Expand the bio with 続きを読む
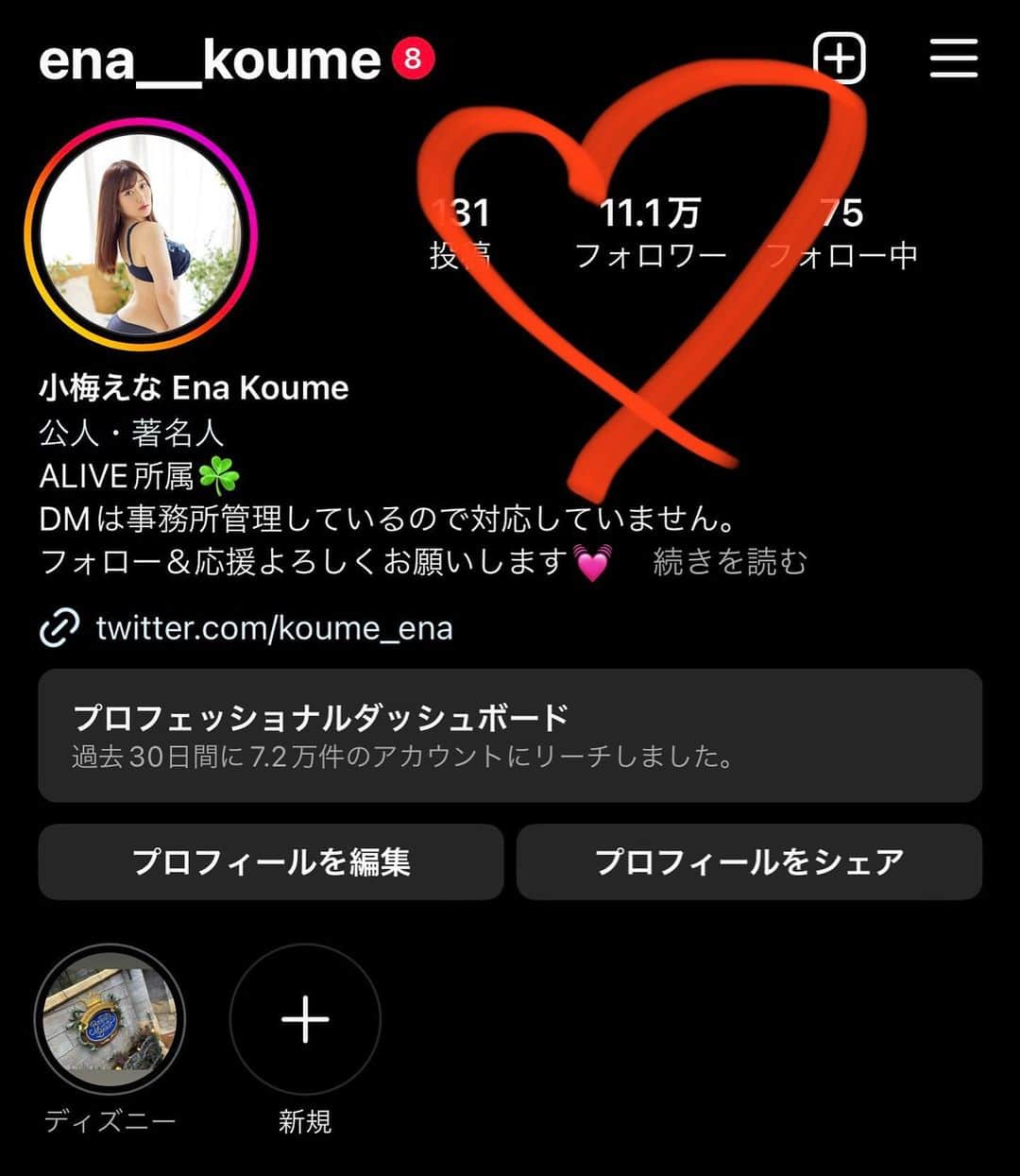 [x=730, y=562]
